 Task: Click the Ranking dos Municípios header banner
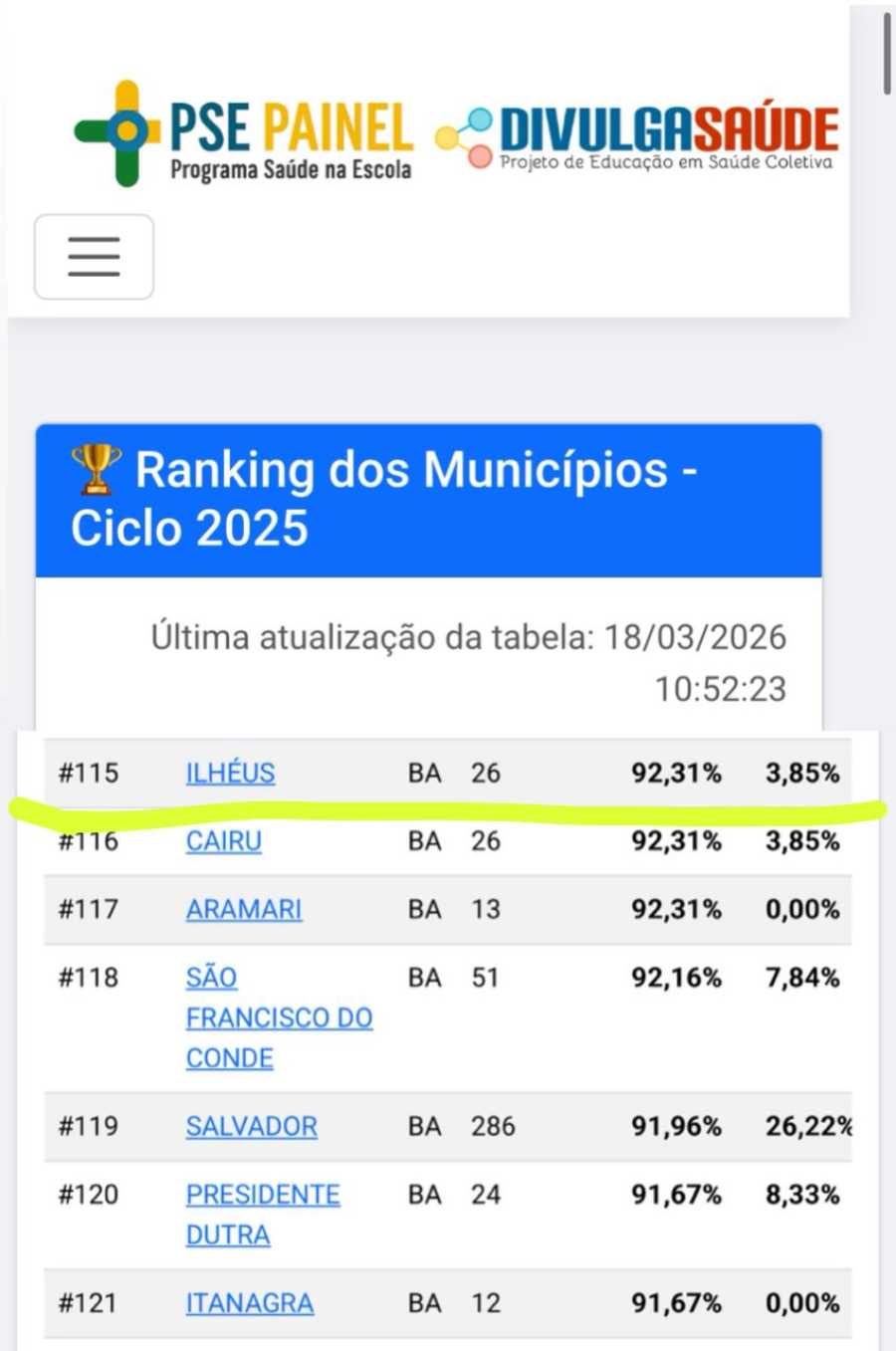(x=428, y=498)
